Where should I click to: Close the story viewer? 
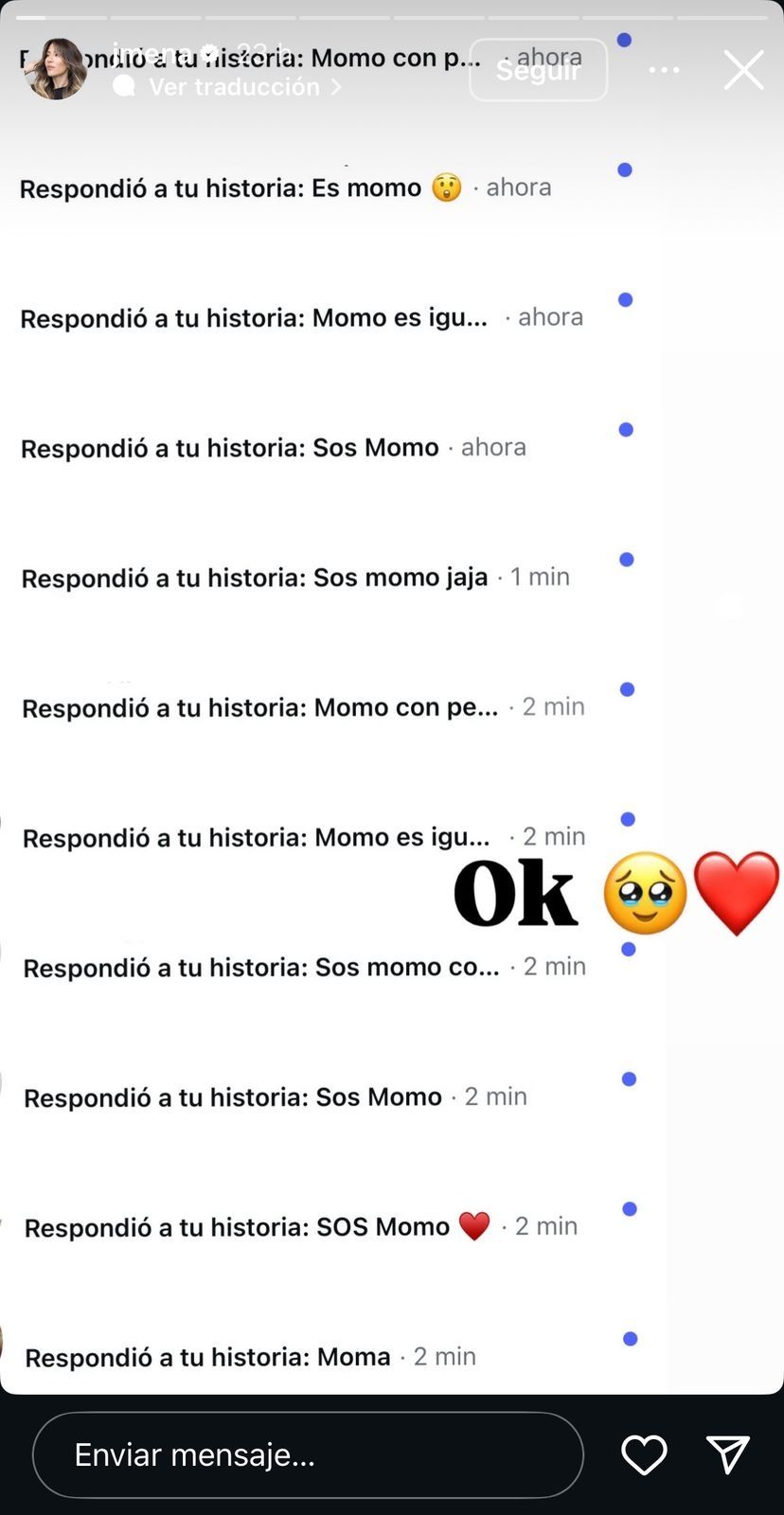point(743,70)
